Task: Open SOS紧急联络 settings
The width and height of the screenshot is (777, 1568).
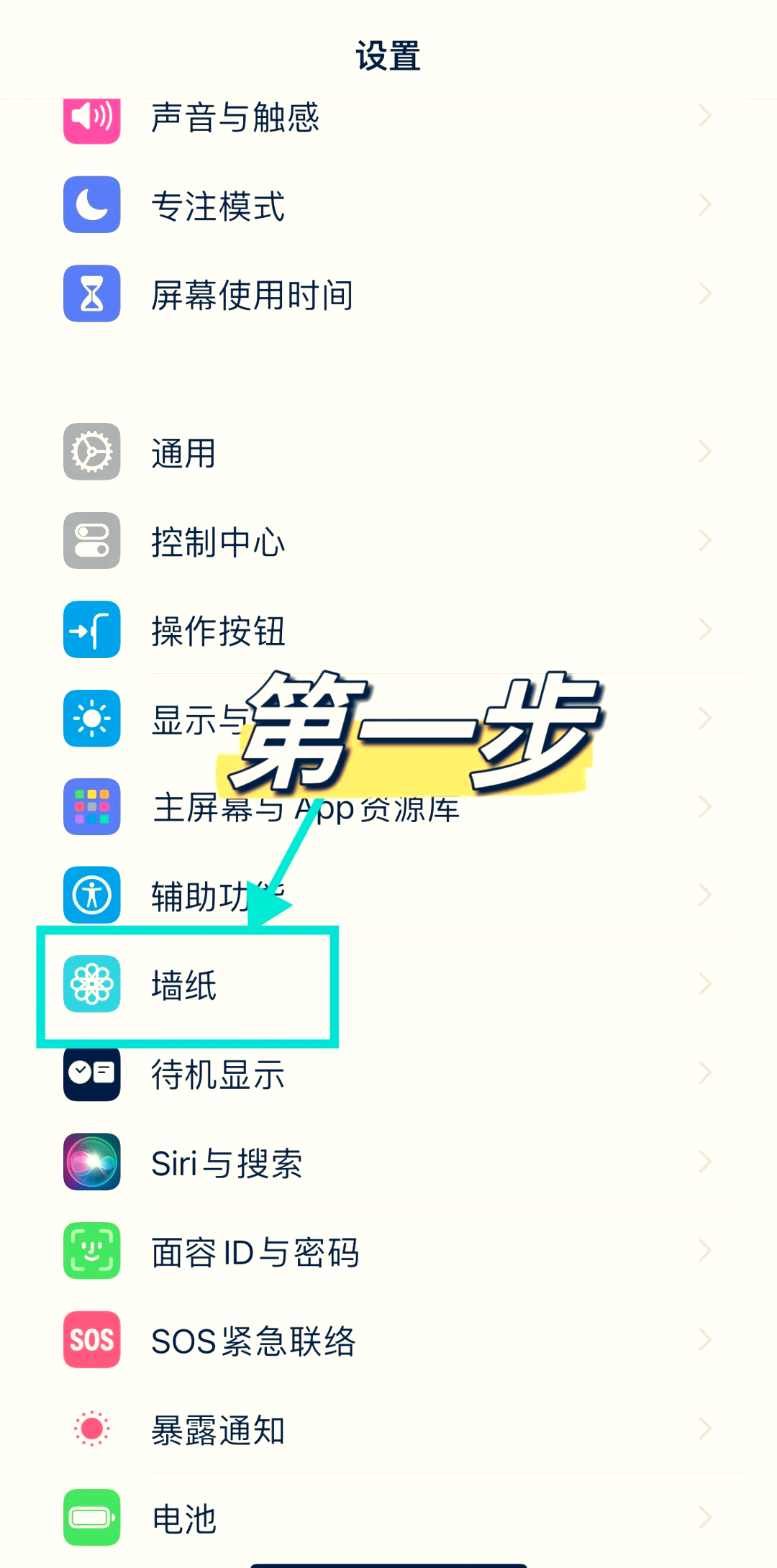Action: click(x=253, y=1341)
